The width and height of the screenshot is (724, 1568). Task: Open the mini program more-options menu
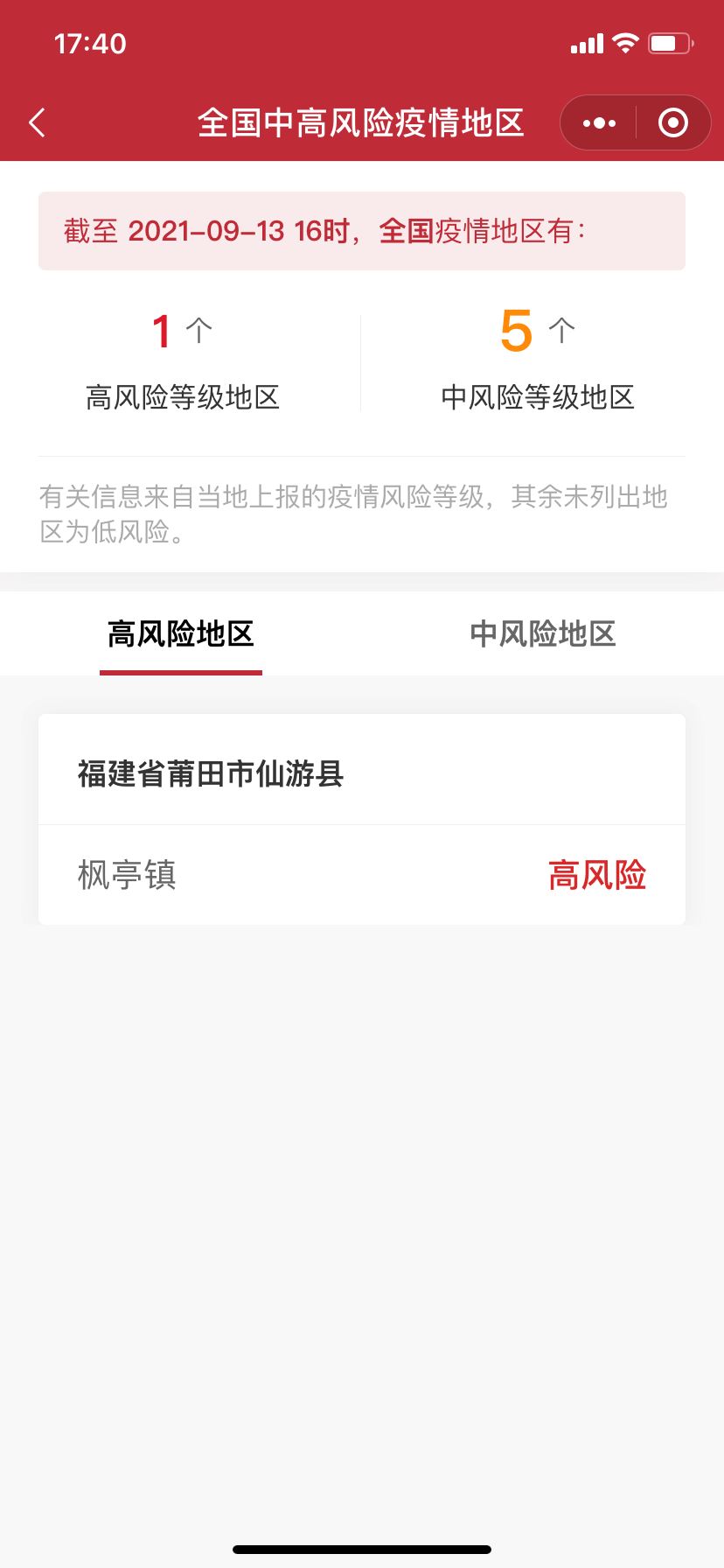(599, 123)
